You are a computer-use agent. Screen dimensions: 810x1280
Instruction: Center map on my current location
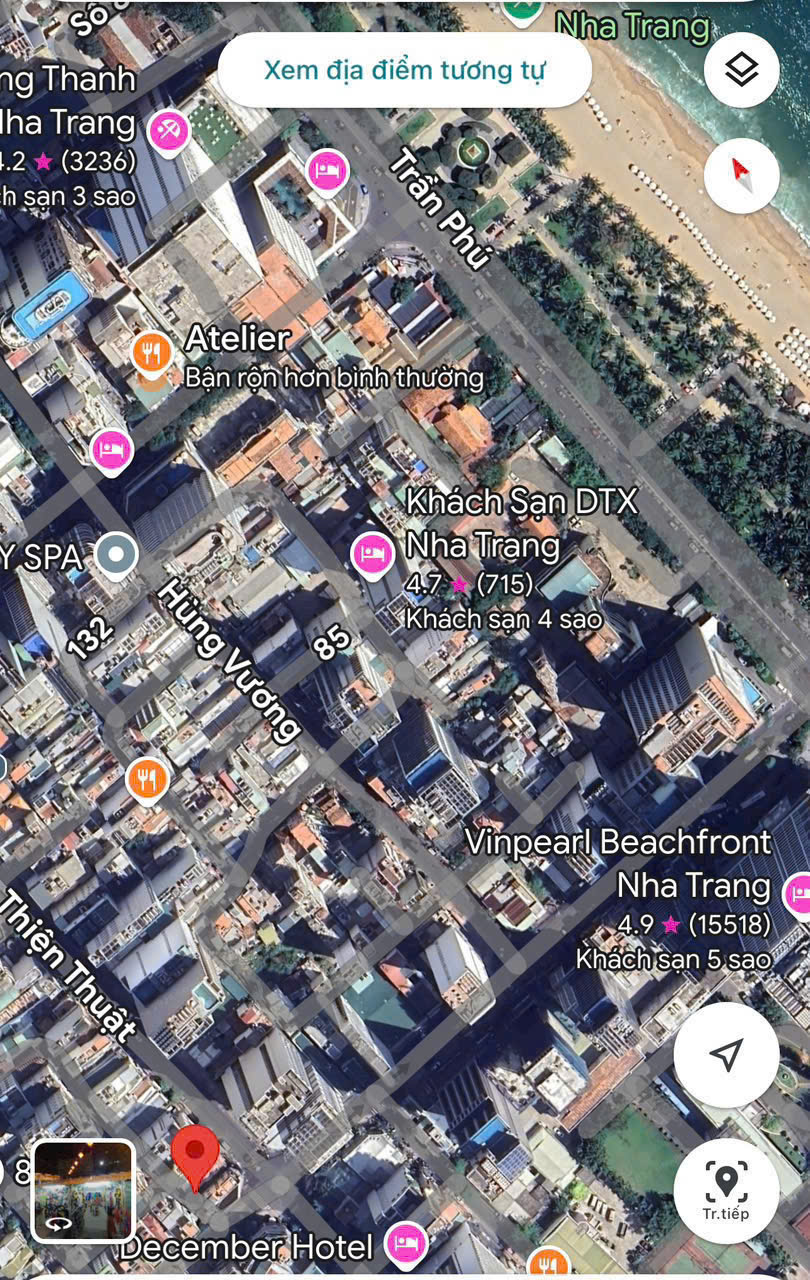tap(726, 1054)
